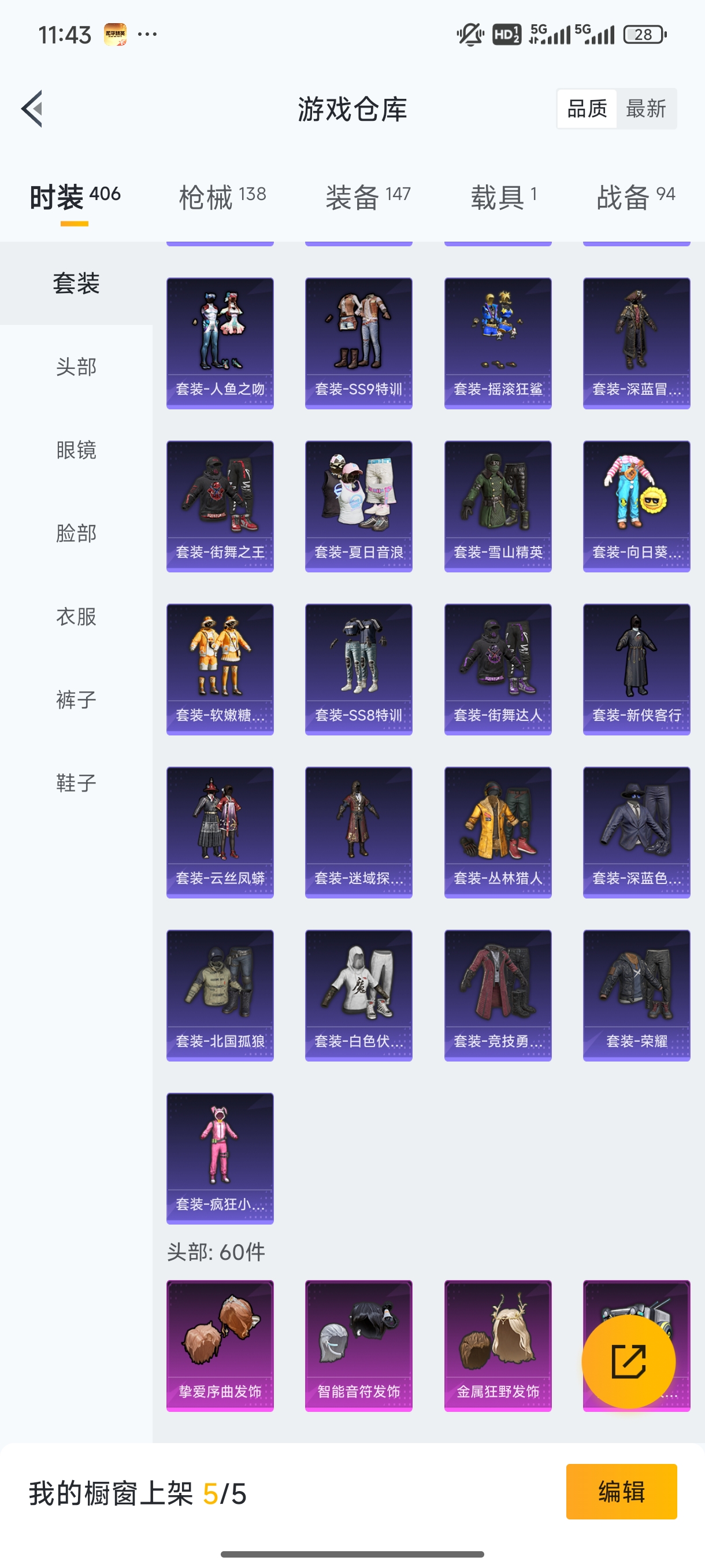705x1568 pixels.
Task: Expand the 头部 category in sidebar
Action: (x=76, y=367)
